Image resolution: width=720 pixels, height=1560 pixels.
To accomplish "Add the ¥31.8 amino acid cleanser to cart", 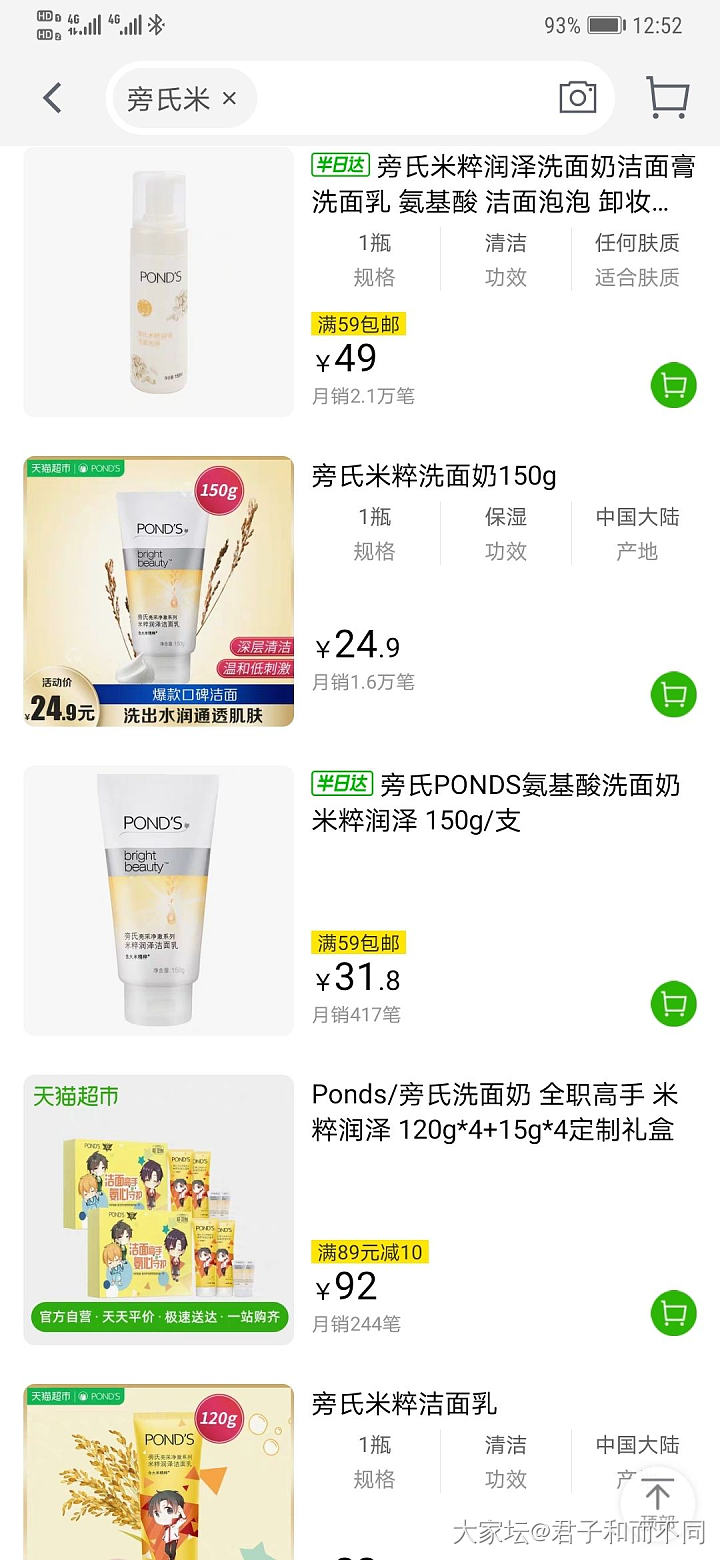I will [673, 1003].
